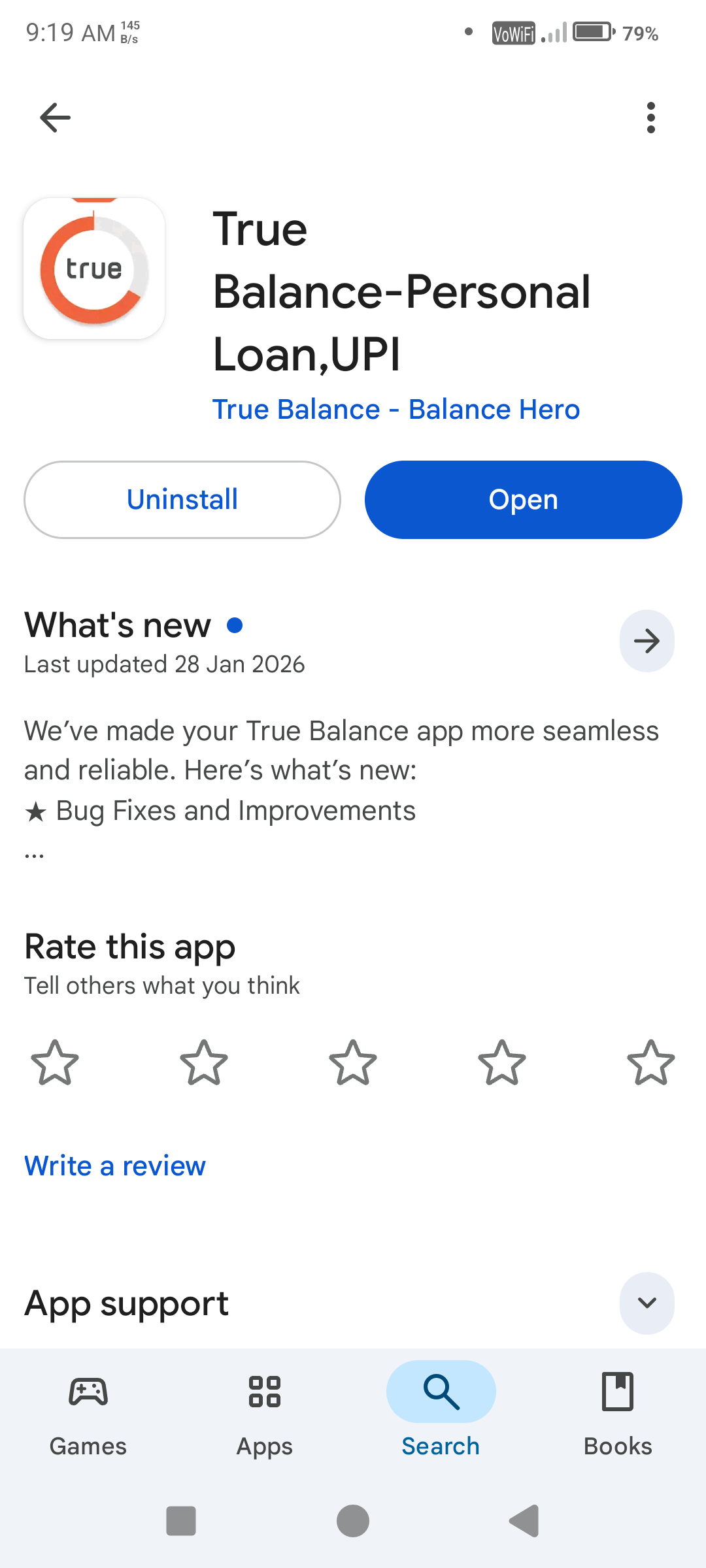
Task: Open the True Balance app
Action: point(523,500)
